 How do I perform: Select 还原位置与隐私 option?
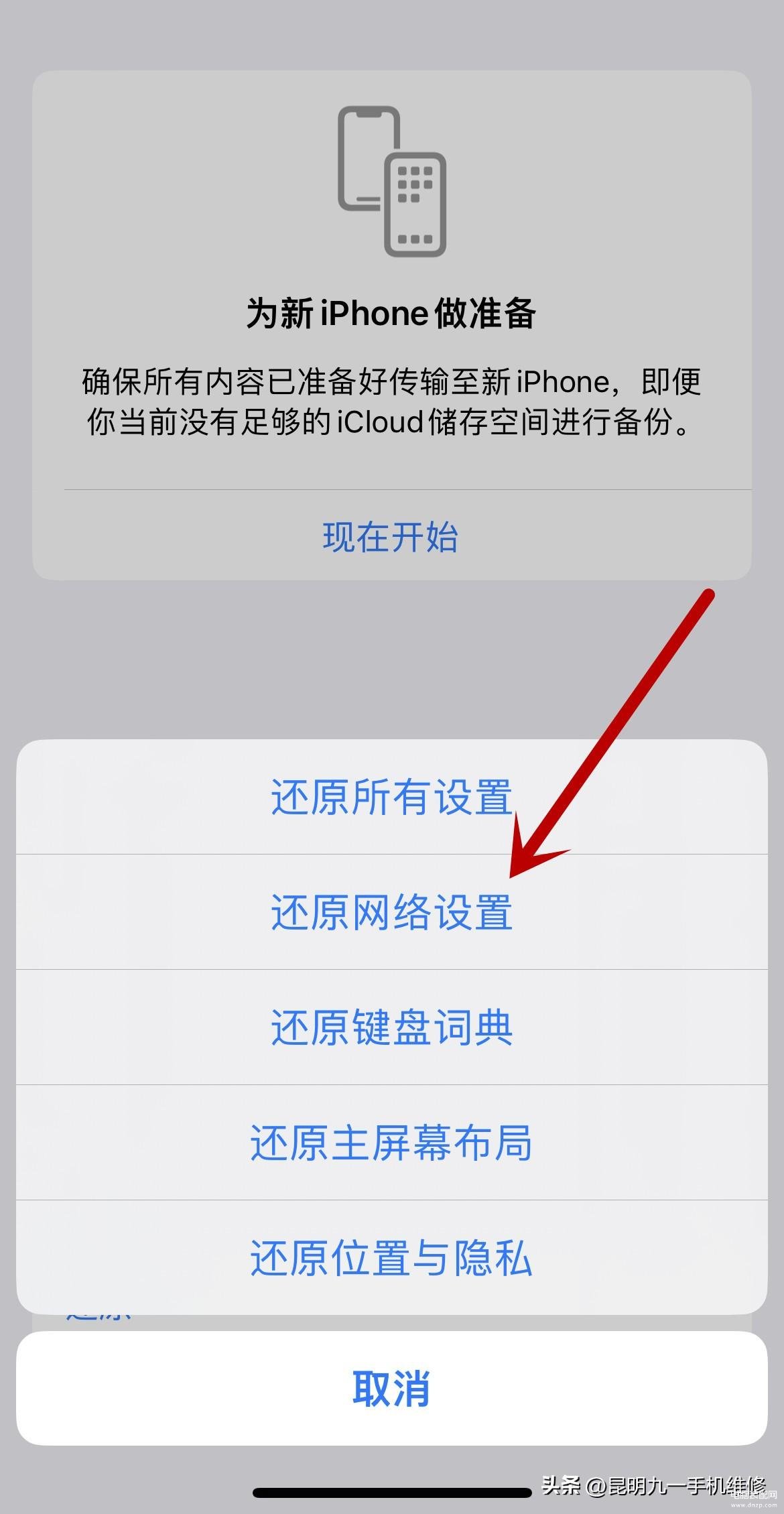pyautogui.click(x=391, y=1258)
